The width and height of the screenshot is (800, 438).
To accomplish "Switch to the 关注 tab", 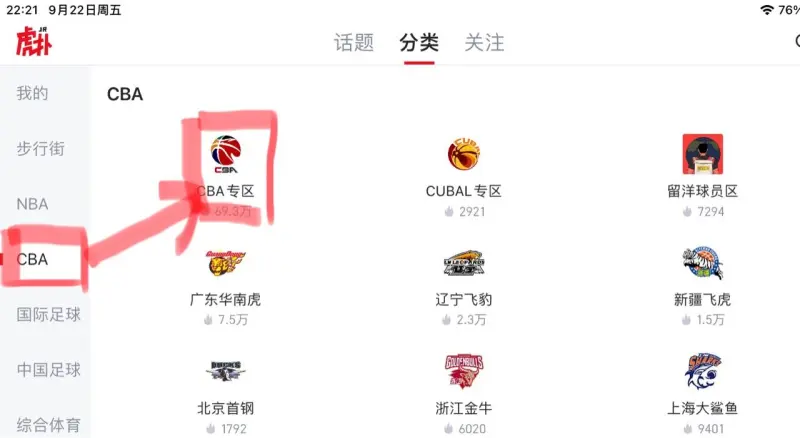I will pyautogui.click(x=484, y=43).
